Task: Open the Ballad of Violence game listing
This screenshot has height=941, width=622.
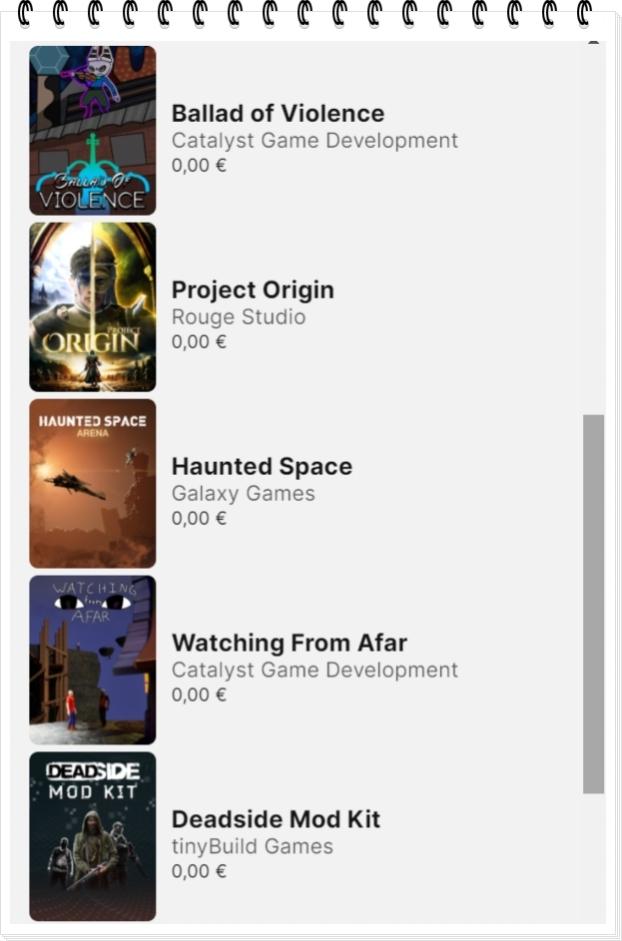Action: coord(277,114)
